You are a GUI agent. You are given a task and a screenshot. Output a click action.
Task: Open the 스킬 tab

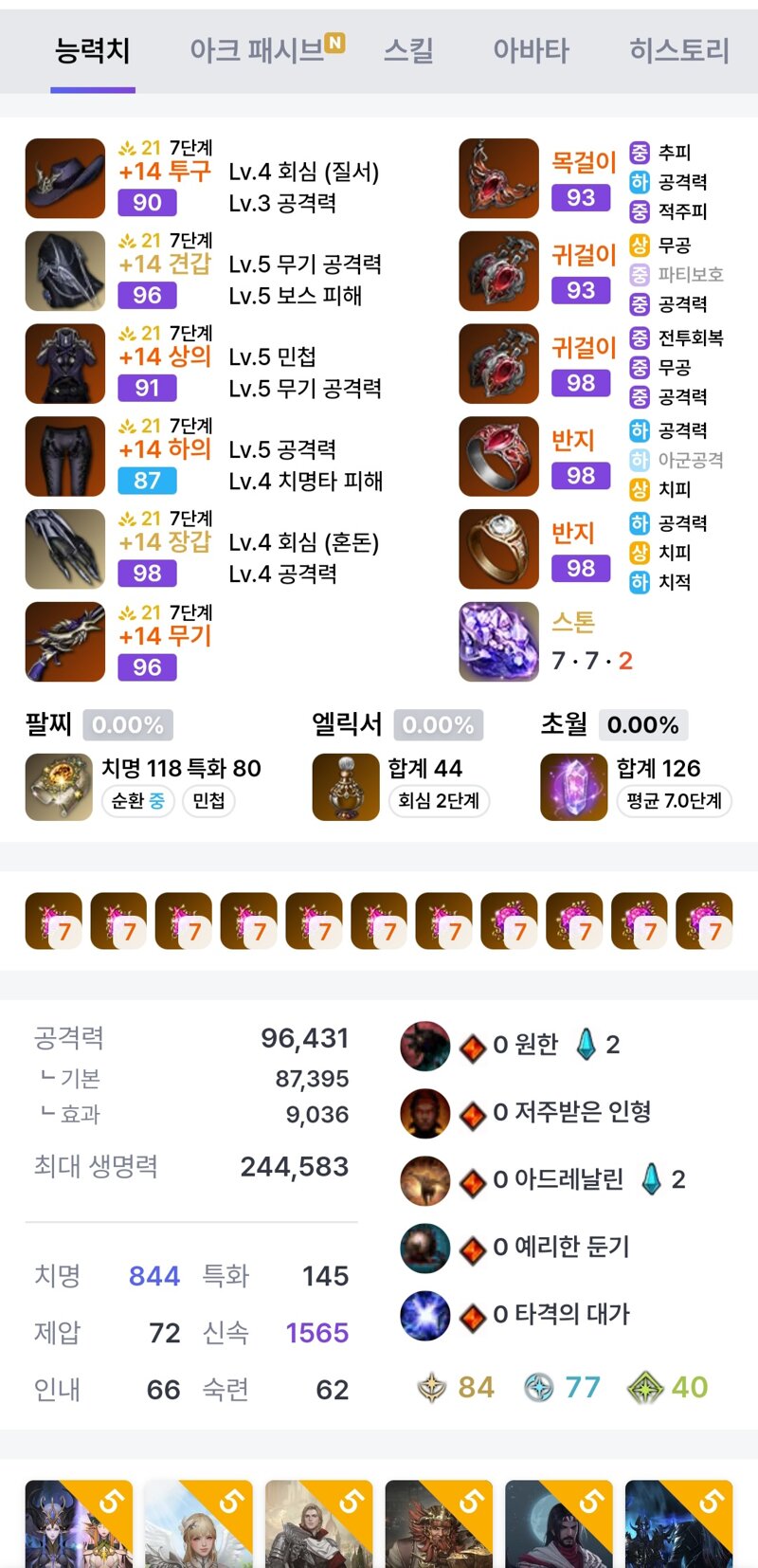408,50
